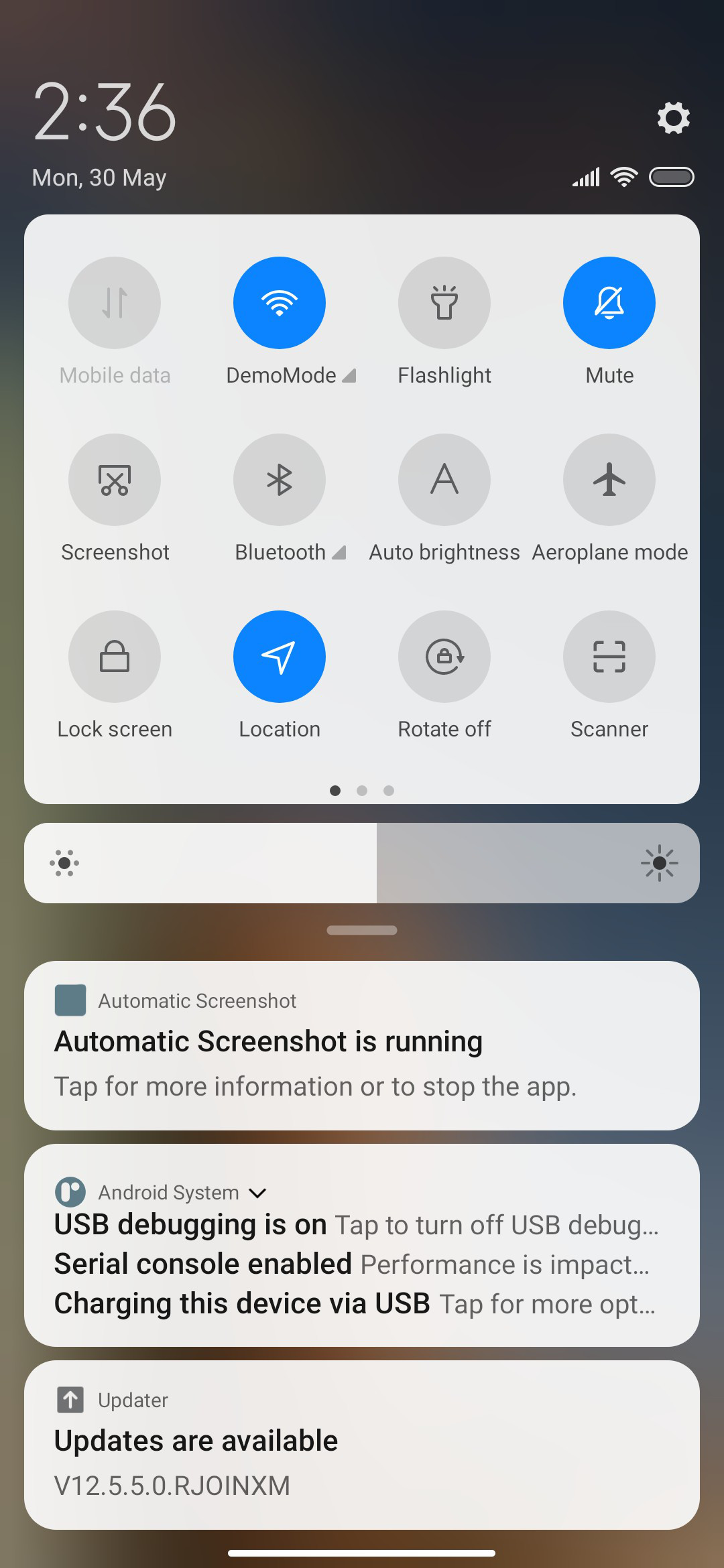The image size is (724, 1568).
Task: Open the Updates are available notification
Action: [362, 1445]
